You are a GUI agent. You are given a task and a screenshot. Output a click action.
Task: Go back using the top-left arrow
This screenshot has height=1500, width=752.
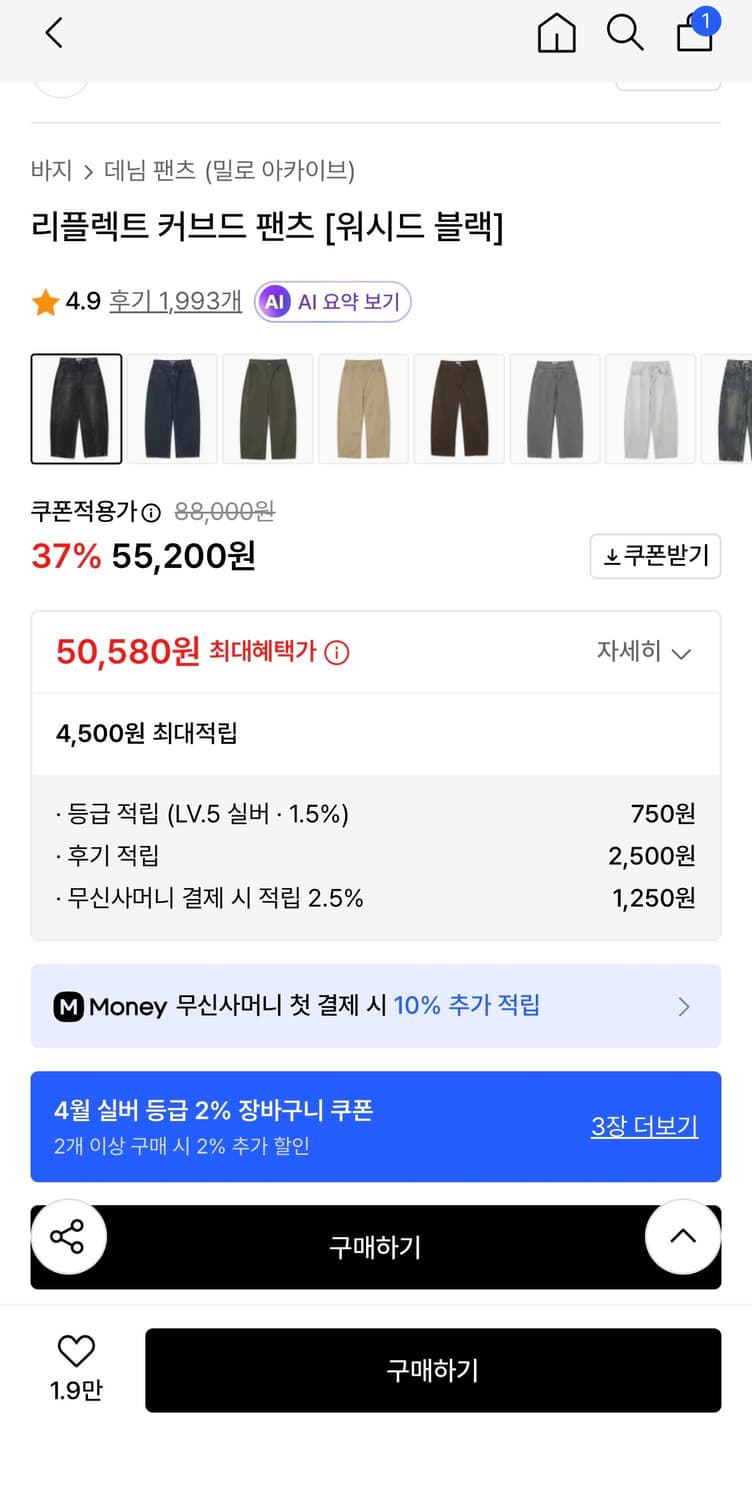53,33
